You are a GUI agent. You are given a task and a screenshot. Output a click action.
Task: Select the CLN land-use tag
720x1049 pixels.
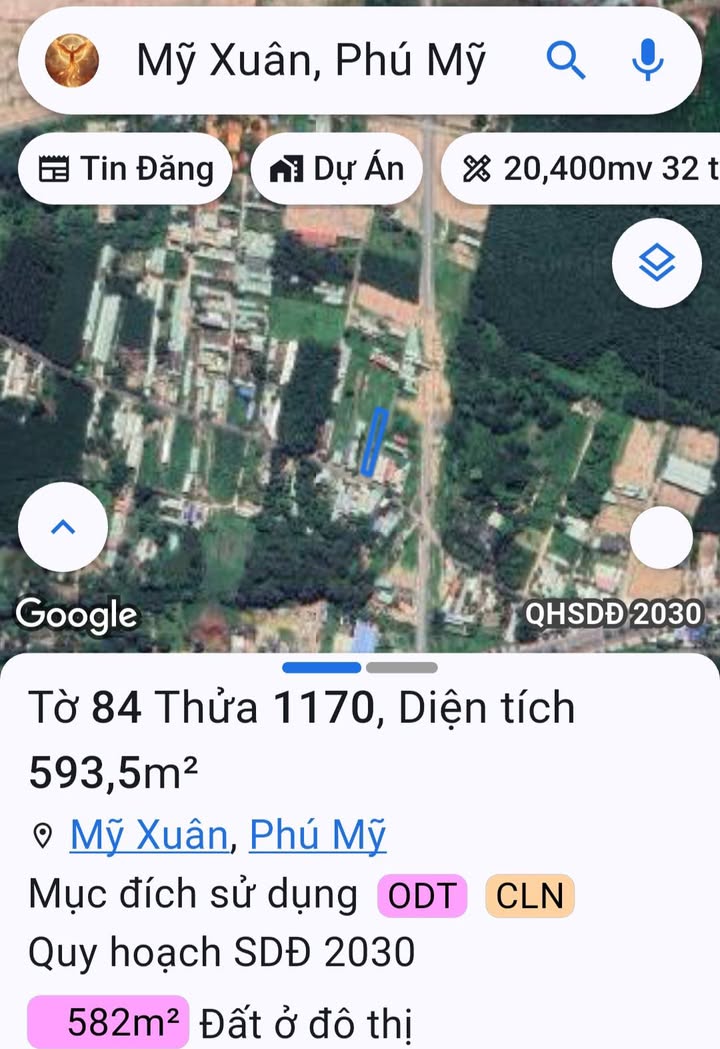tap(530, 896)
